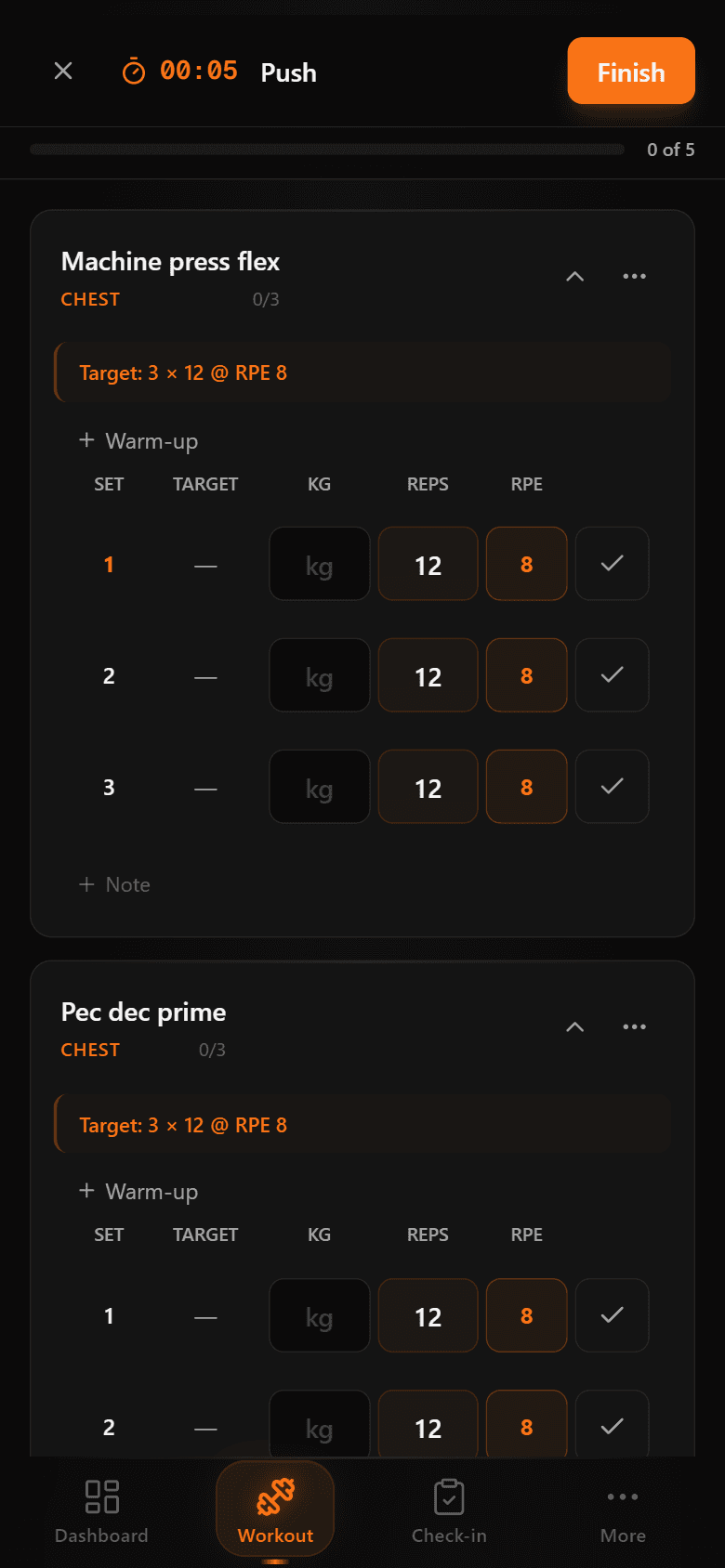This screenshot has width=725, height=1568.
Task: Switch to the Workout tab
Action: [x=274, y=1509]
